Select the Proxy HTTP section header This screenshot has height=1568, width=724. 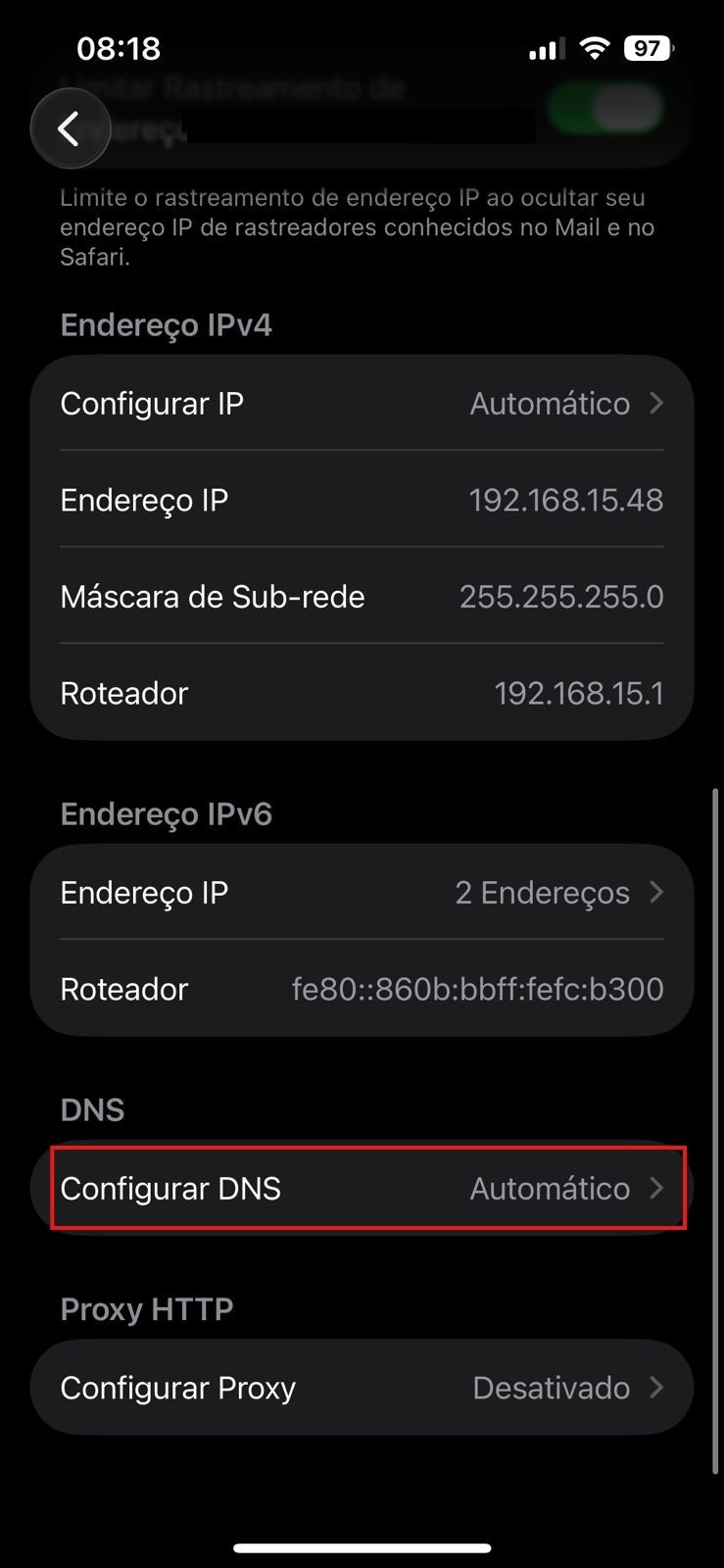(x=146, y=1308)
